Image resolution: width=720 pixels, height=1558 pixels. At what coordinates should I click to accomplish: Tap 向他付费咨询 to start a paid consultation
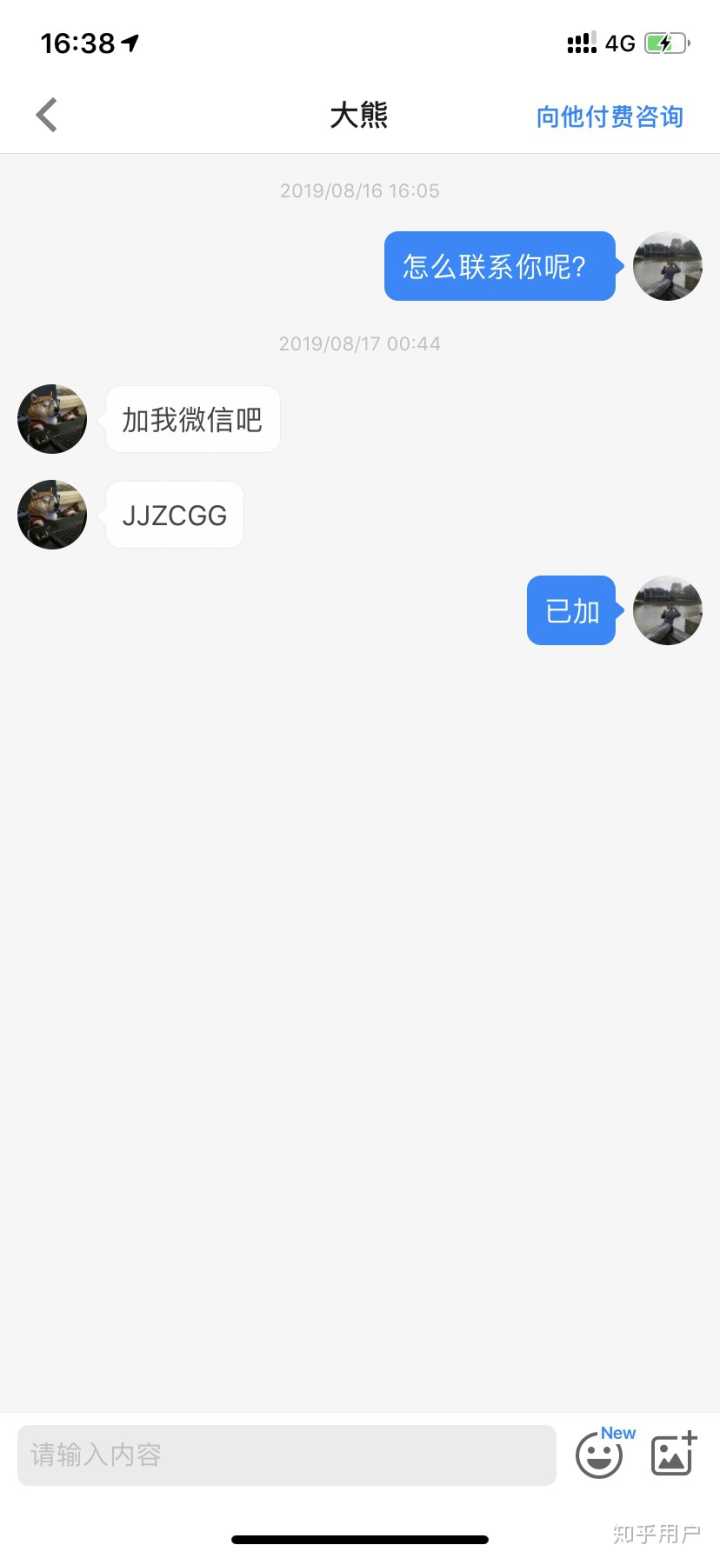[609, 116]
